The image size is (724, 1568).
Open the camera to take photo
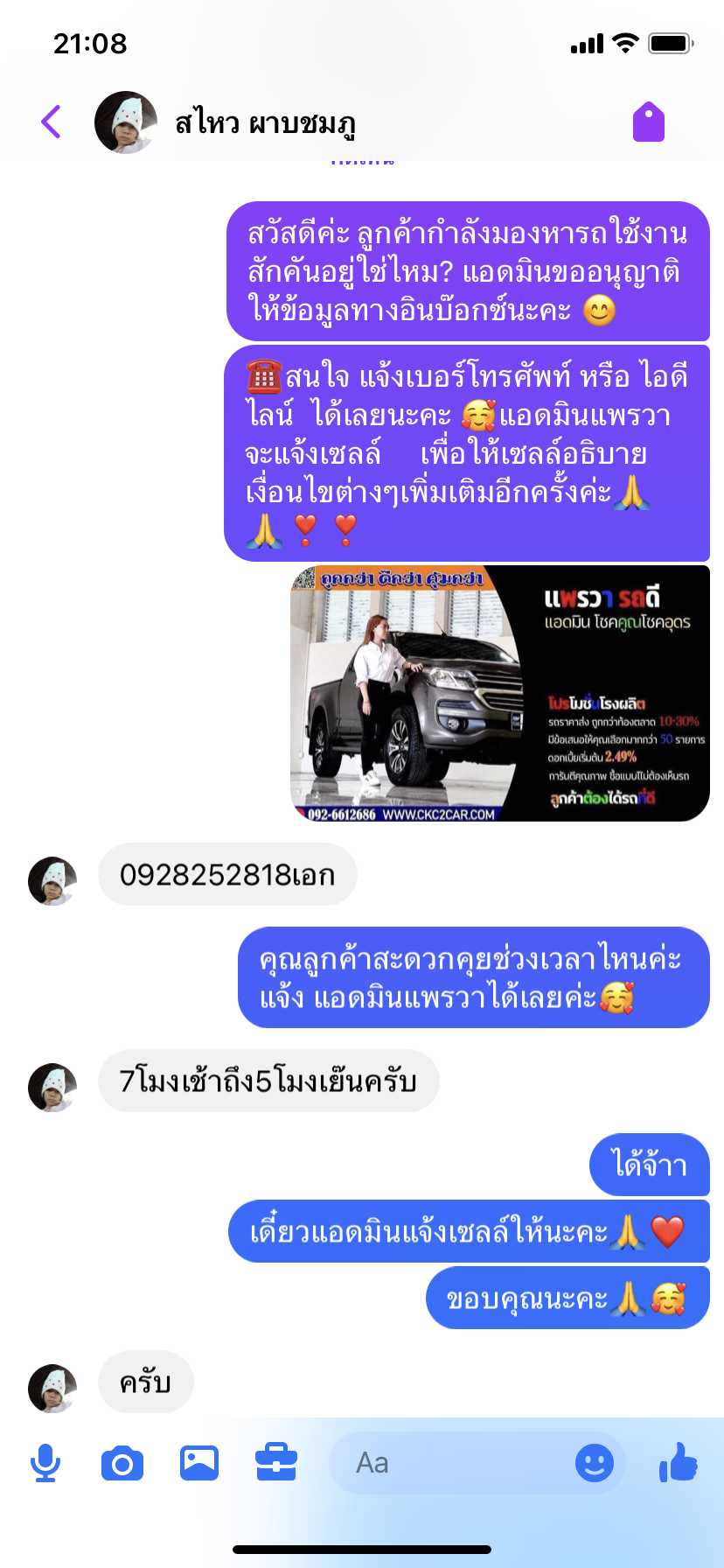(x=122, y=1463)
